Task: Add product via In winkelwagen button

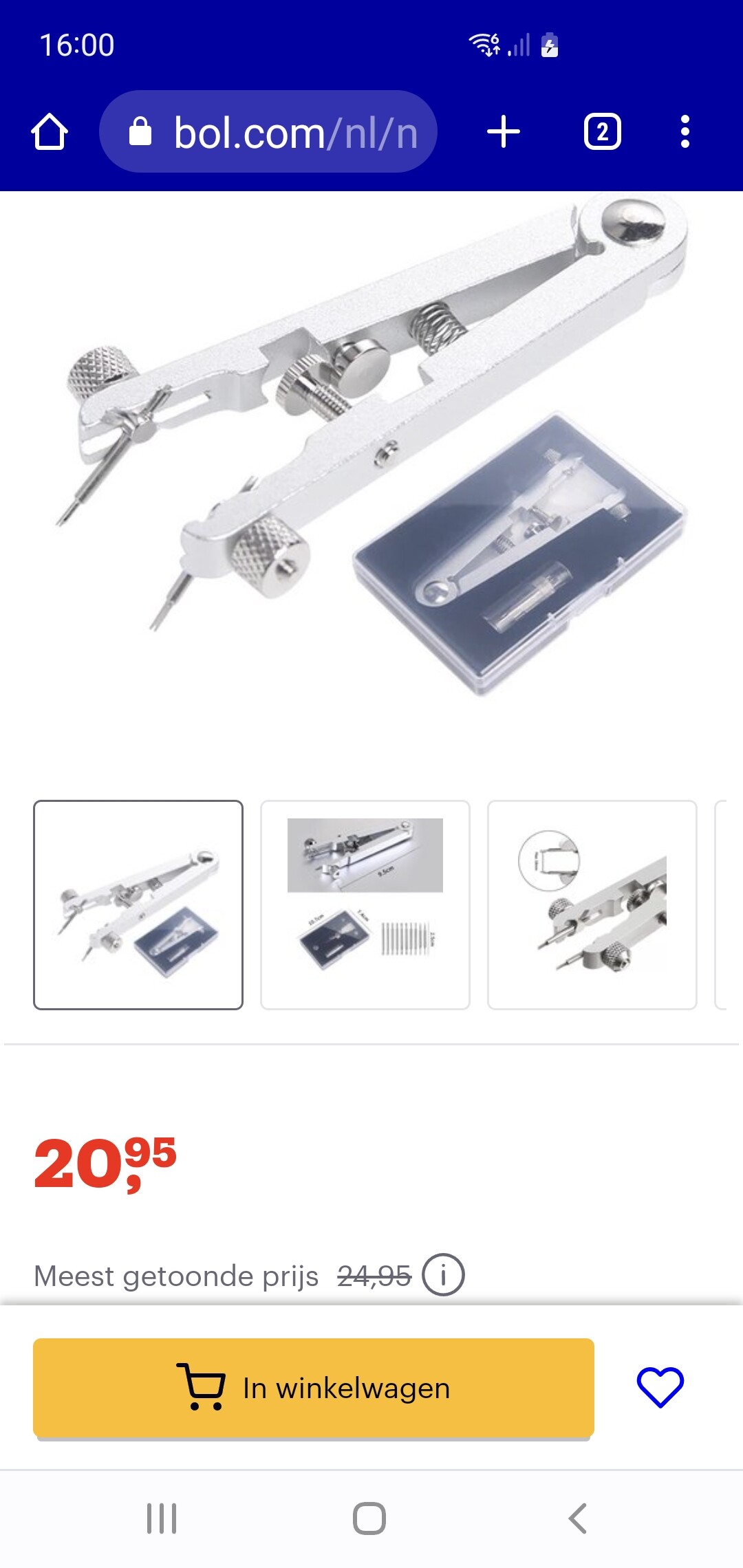Action: 314,1388
